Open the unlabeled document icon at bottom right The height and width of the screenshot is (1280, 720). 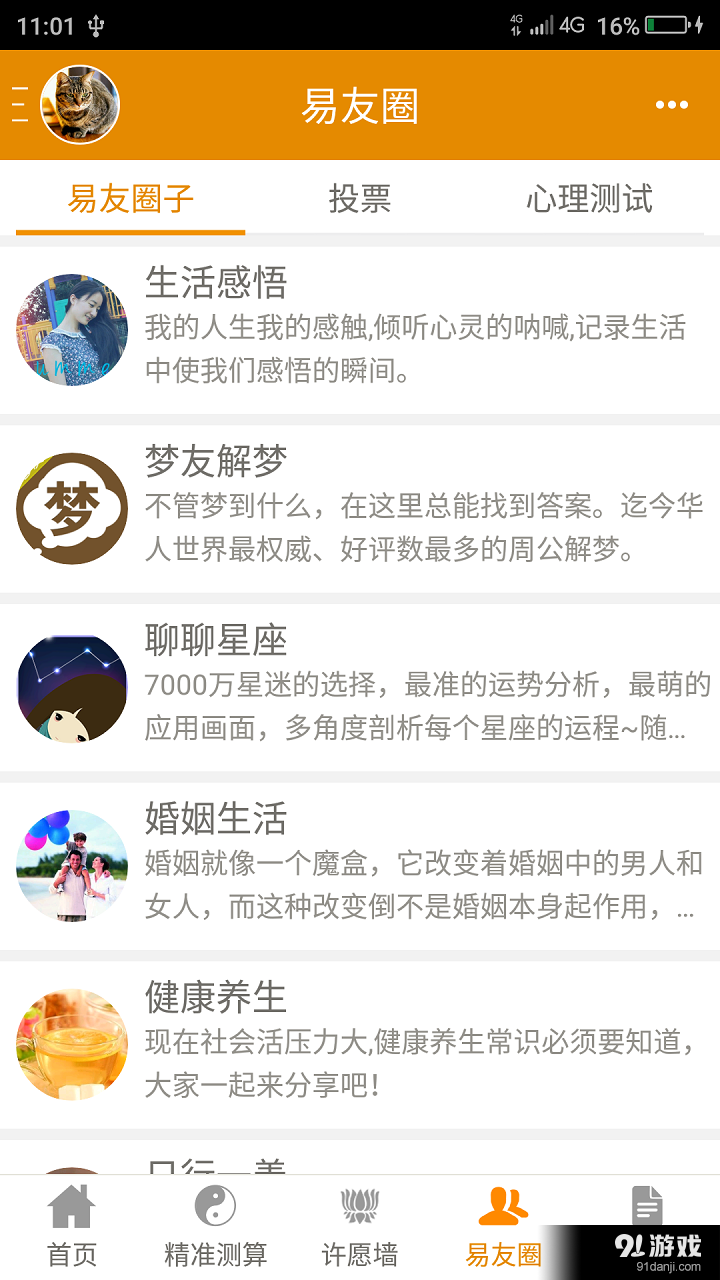[x=649, y=1210]
